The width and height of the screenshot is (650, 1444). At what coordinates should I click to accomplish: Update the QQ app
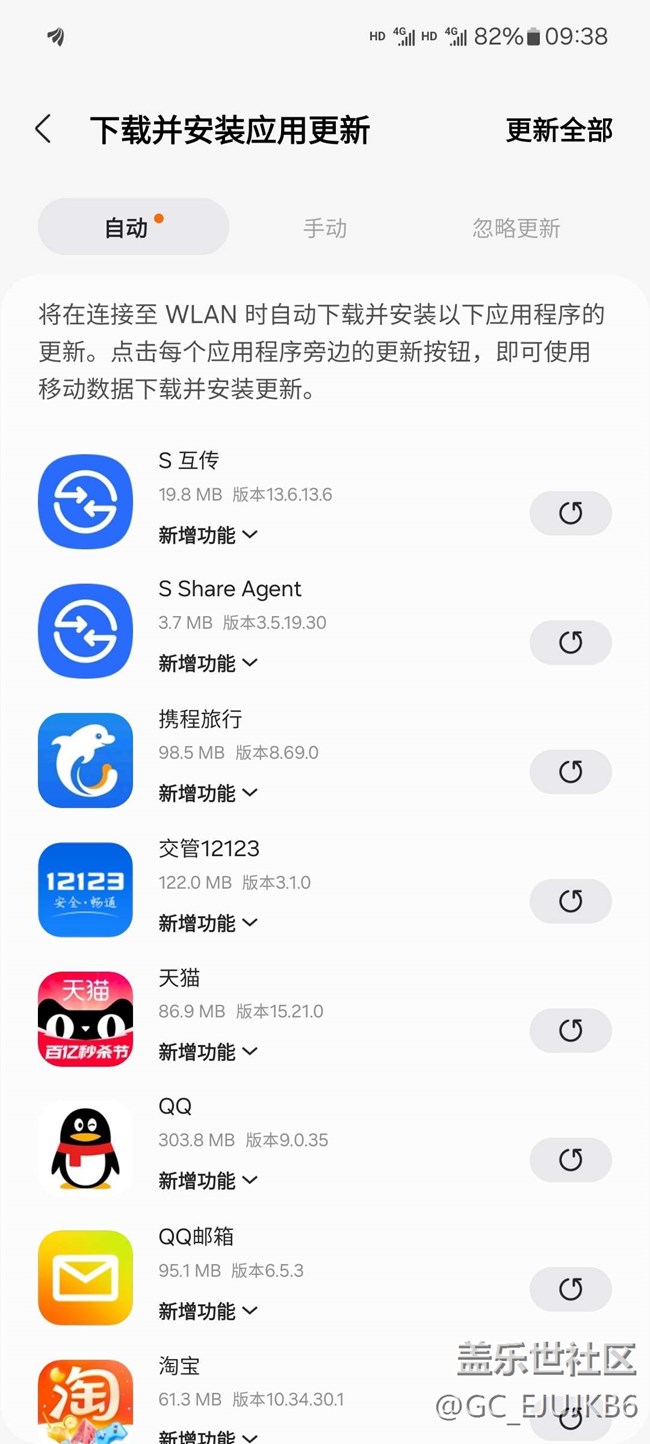(570, 1159)
